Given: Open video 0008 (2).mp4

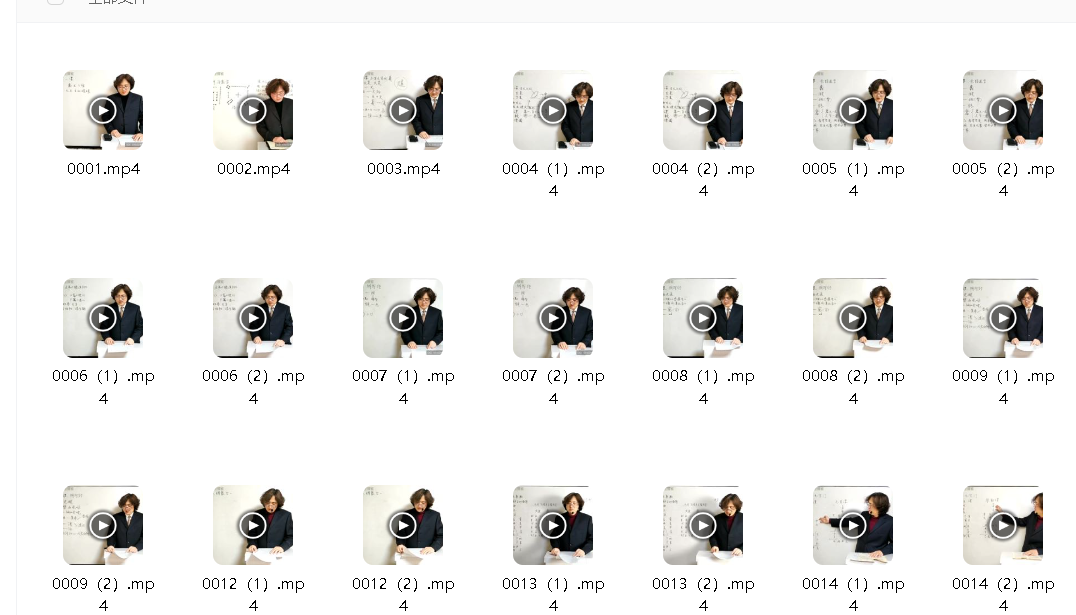Looking at the screenshot, I should 853,318.
